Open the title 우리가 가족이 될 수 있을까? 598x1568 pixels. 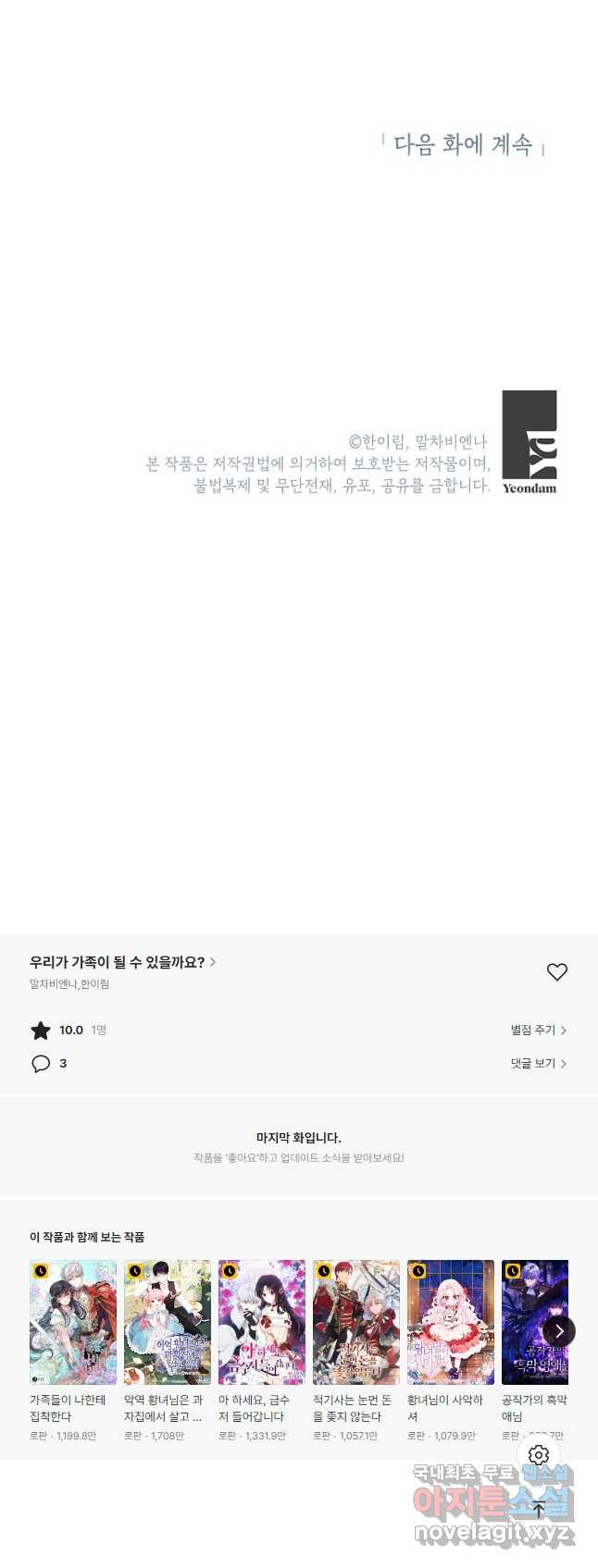(122, 962)
